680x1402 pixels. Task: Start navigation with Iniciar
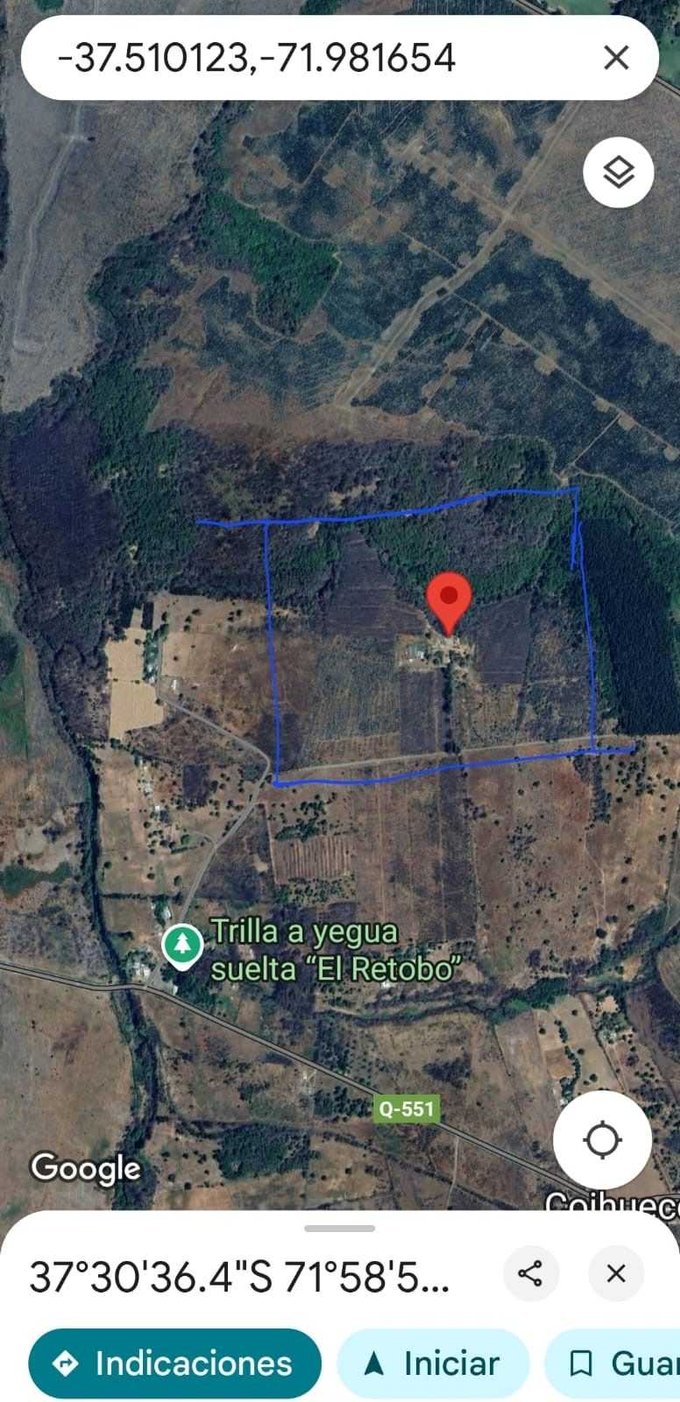(432, 1363)
